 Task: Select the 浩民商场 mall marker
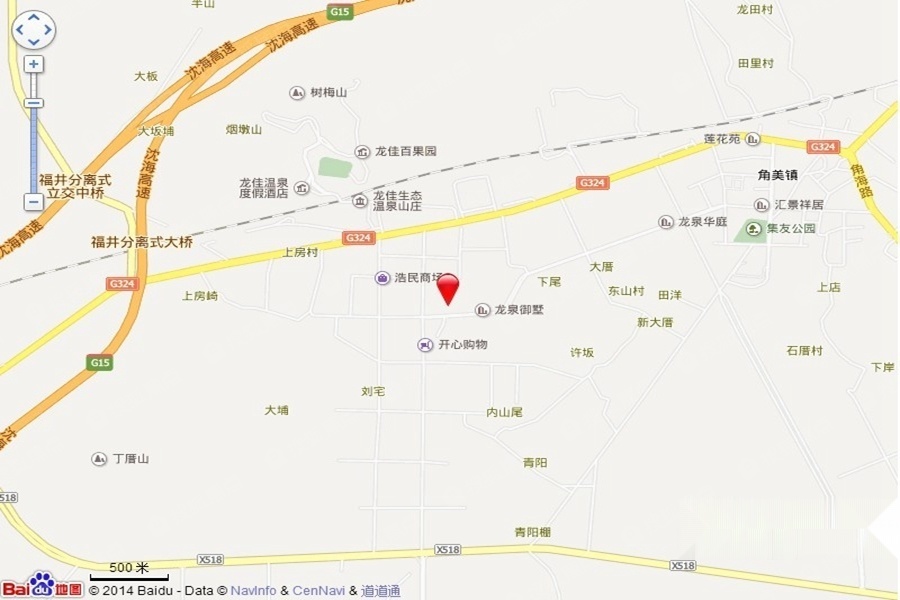(x=382, y=278)
